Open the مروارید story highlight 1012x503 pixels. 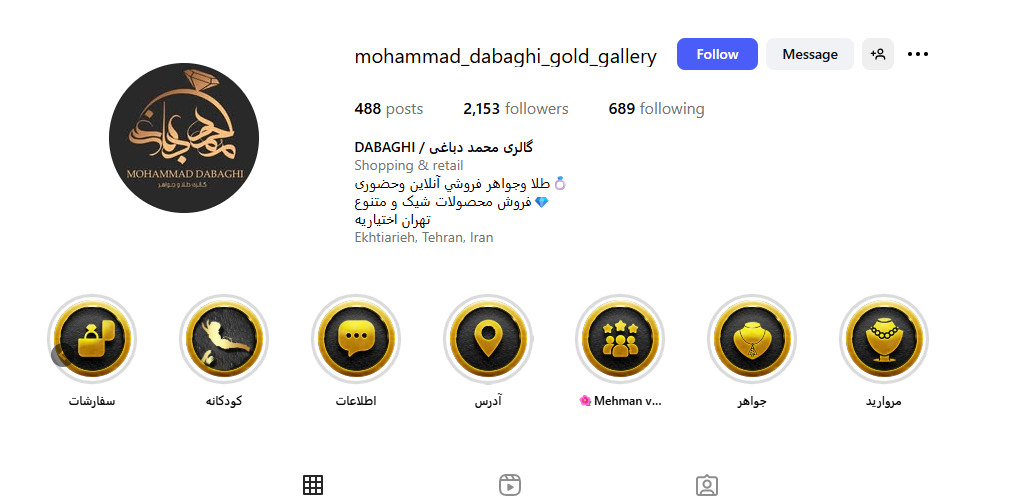click(884, 339)
